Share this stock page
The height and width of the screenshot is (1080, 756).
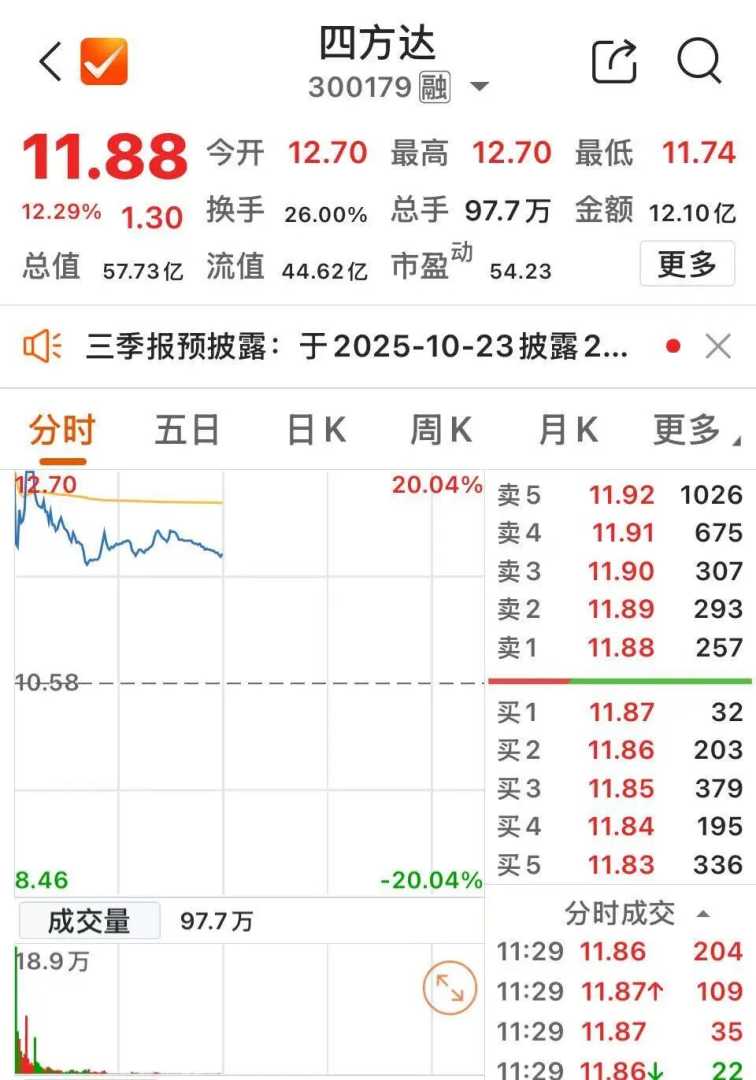point(614,62)
